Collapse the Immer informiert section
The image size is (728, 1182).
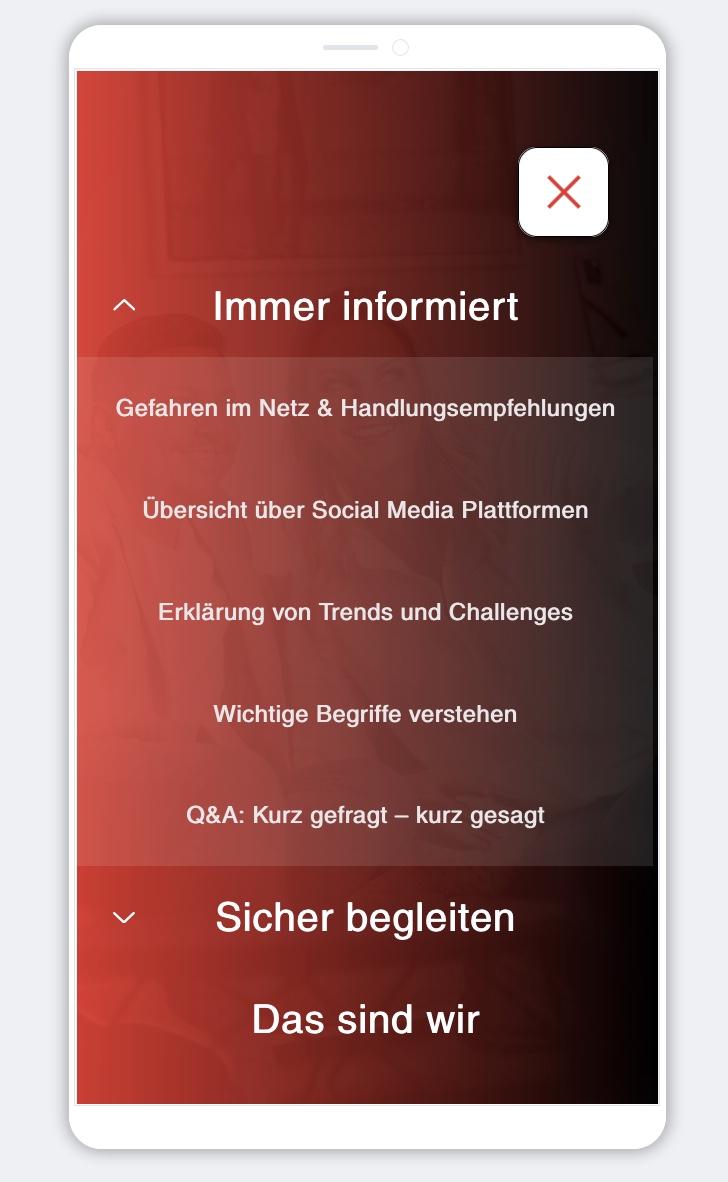(124, 306)
